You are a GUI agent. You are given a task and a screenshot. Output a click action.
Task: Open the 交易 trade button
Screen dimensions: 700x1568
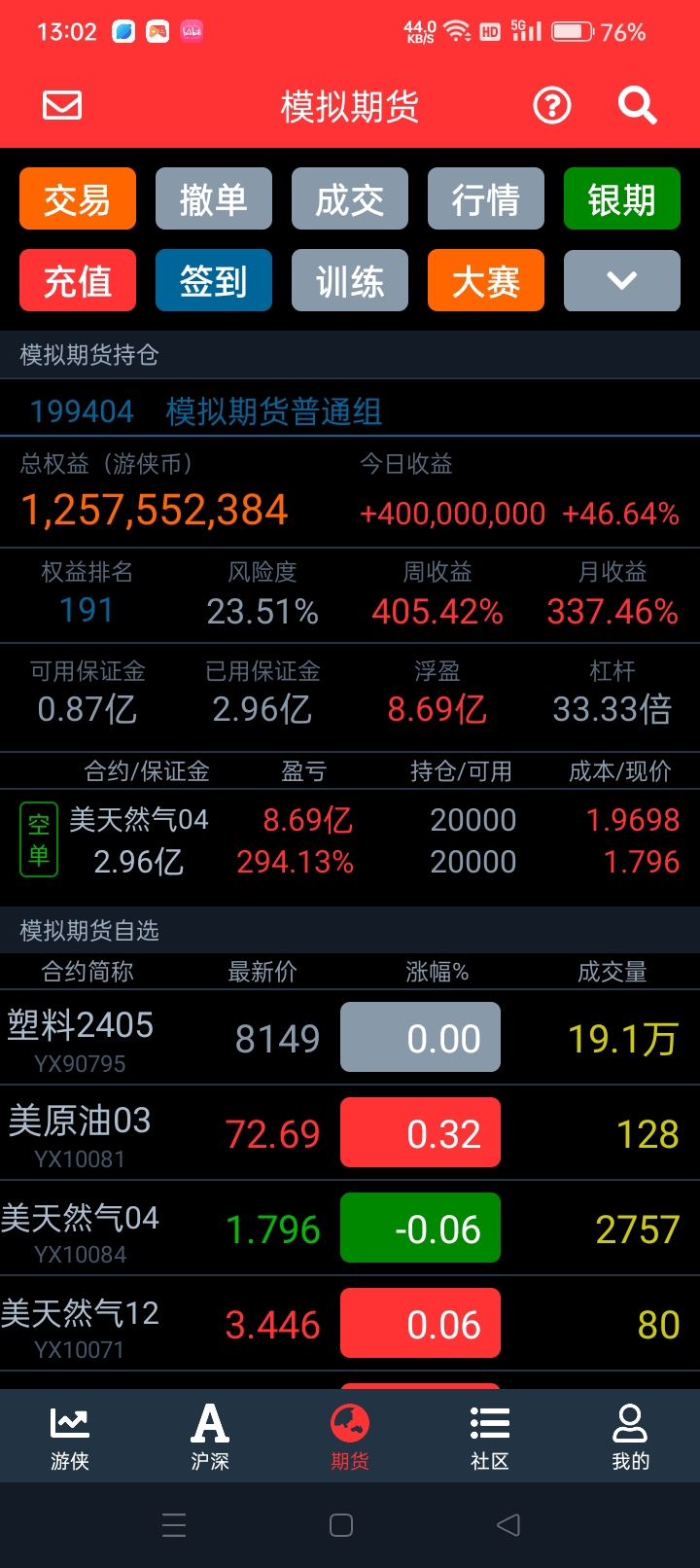click(x=78, y=199)
